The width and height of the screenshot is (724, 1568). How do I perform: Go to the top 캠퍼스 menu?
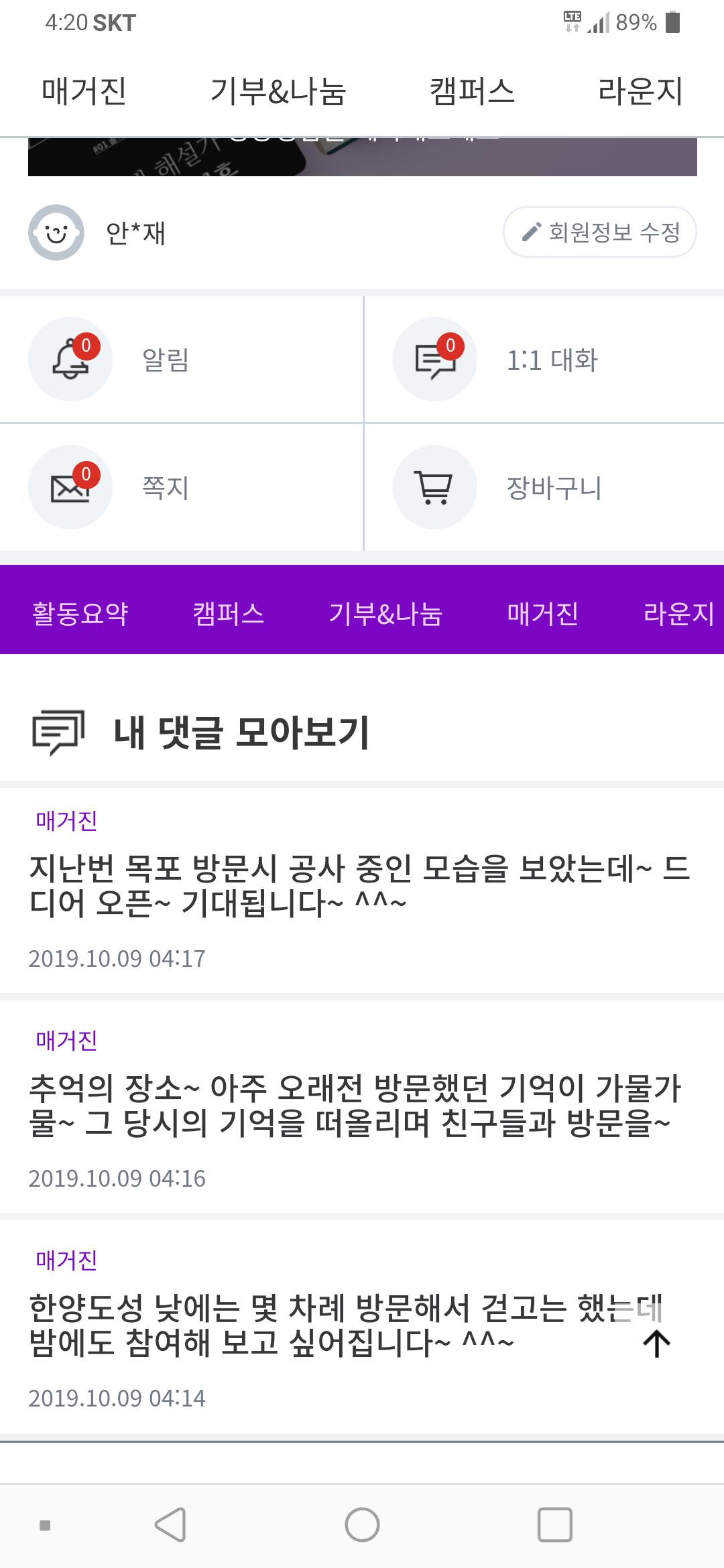[472, 91]
